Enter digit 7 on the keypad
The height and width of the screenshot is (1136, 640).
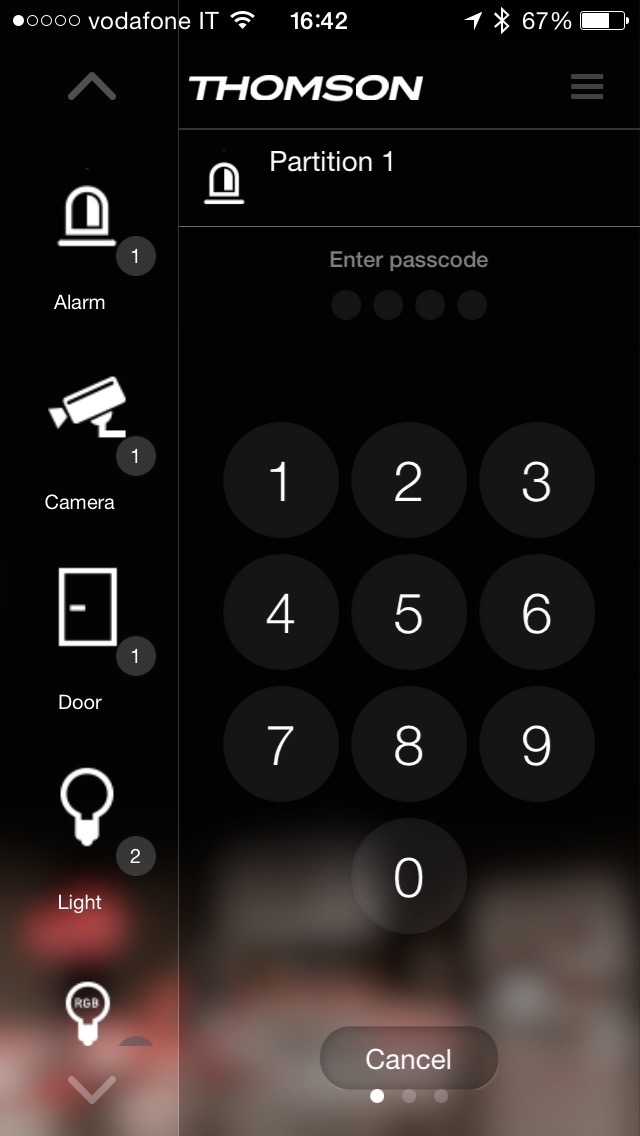[280, 745]
